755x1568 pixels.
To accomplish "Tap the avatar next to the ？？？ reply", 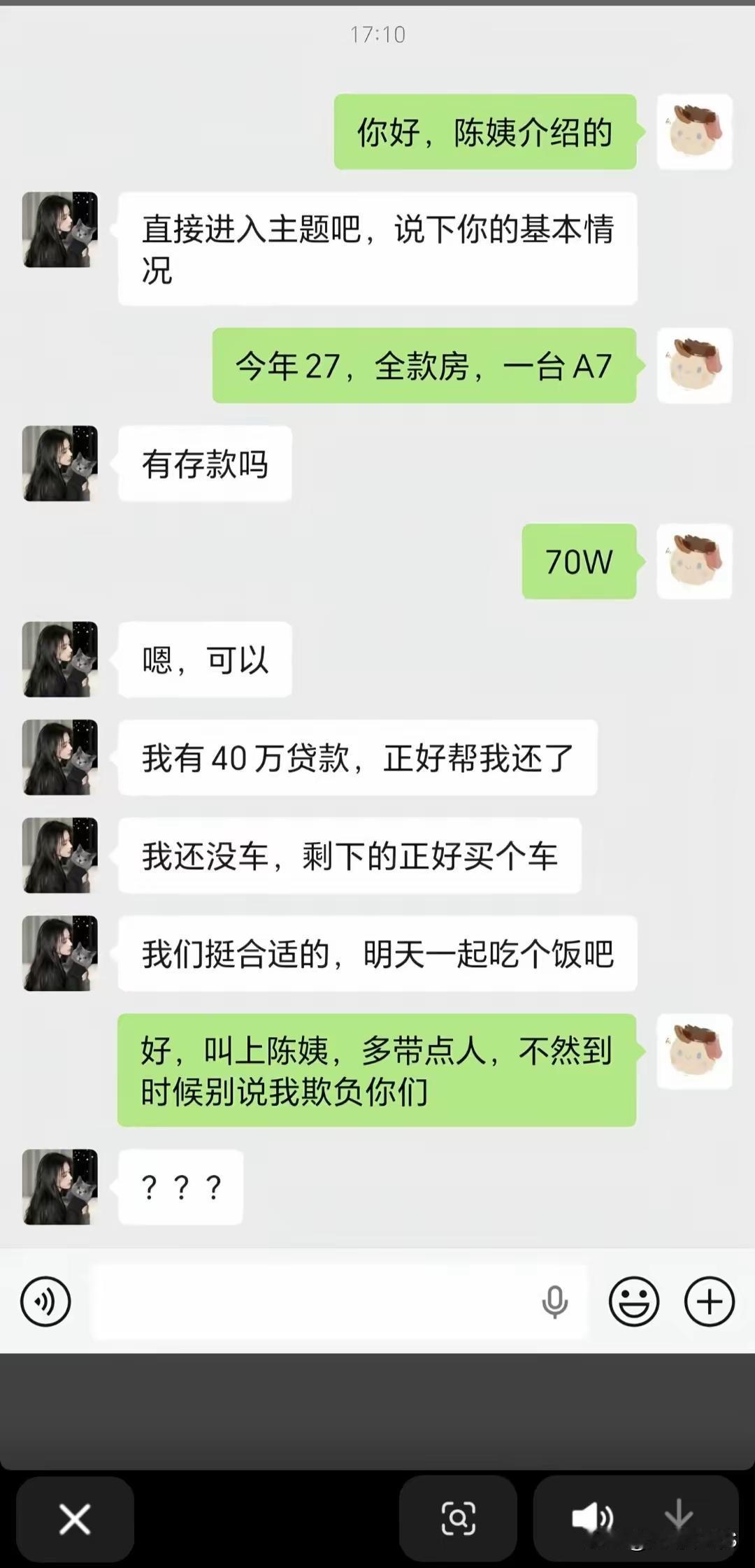I will (62, 1188).
